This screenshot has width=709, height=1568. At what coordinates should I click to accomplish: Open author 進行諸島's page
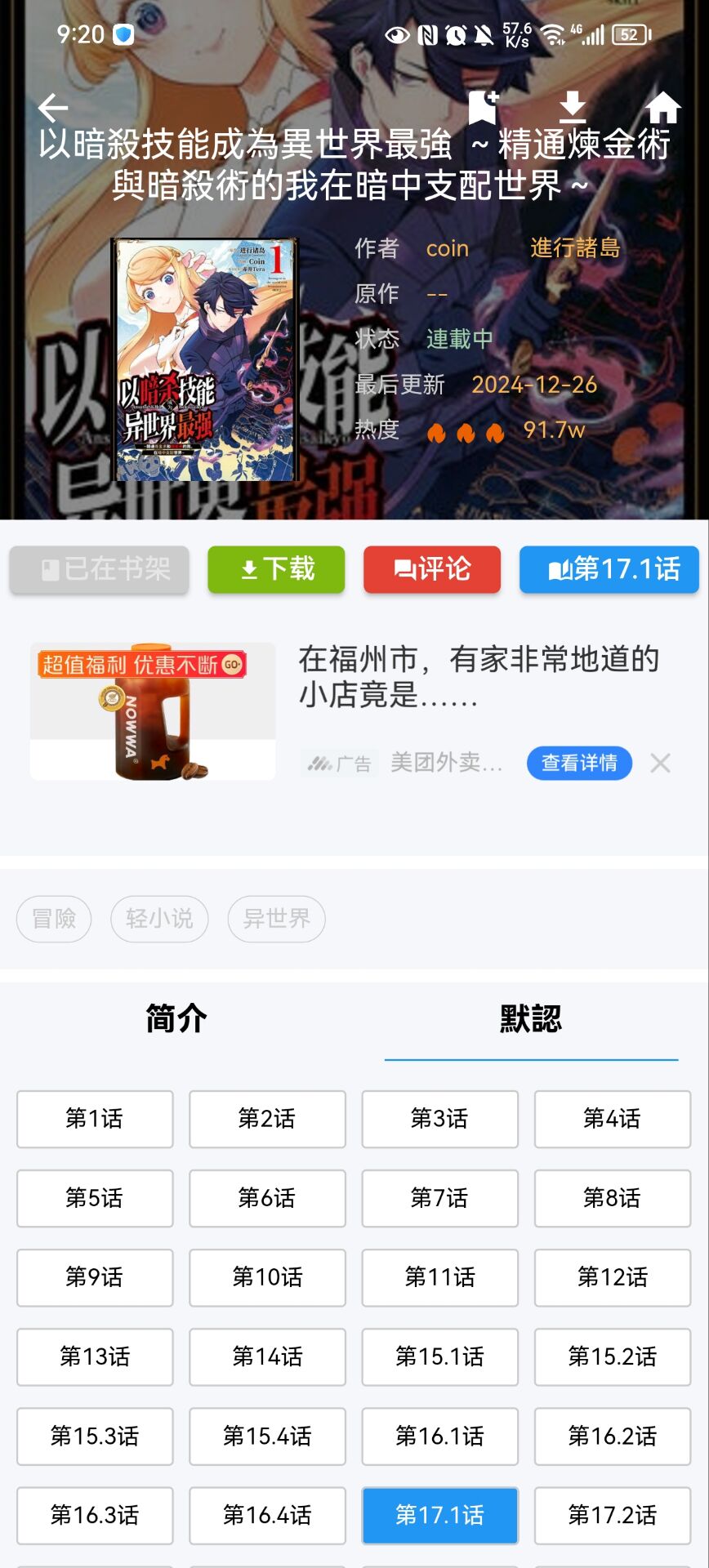point(575,247)
